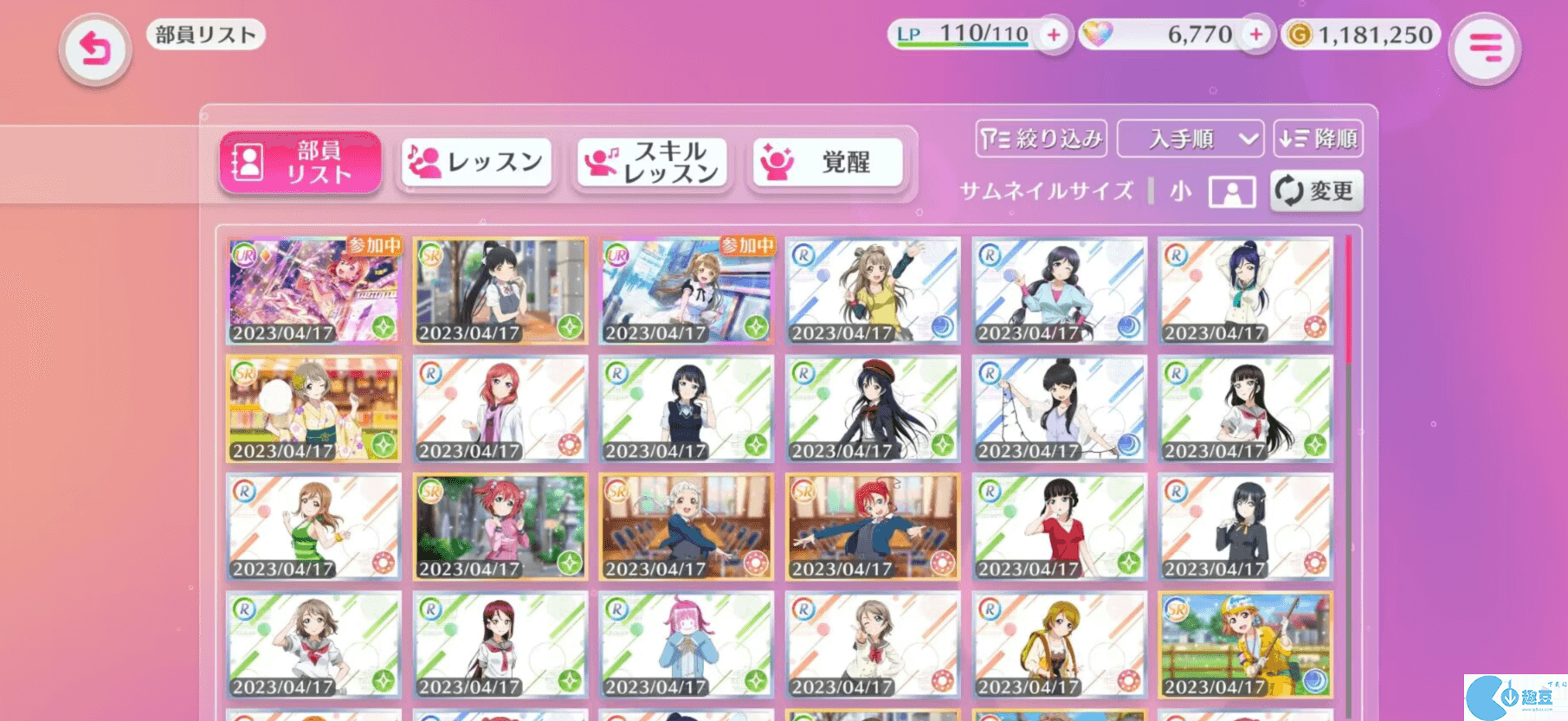Viewport: 1568px width, 721px height.
Task: Switch to the レッスン tab
Action: pyautogui.click(x=476, y=162)
